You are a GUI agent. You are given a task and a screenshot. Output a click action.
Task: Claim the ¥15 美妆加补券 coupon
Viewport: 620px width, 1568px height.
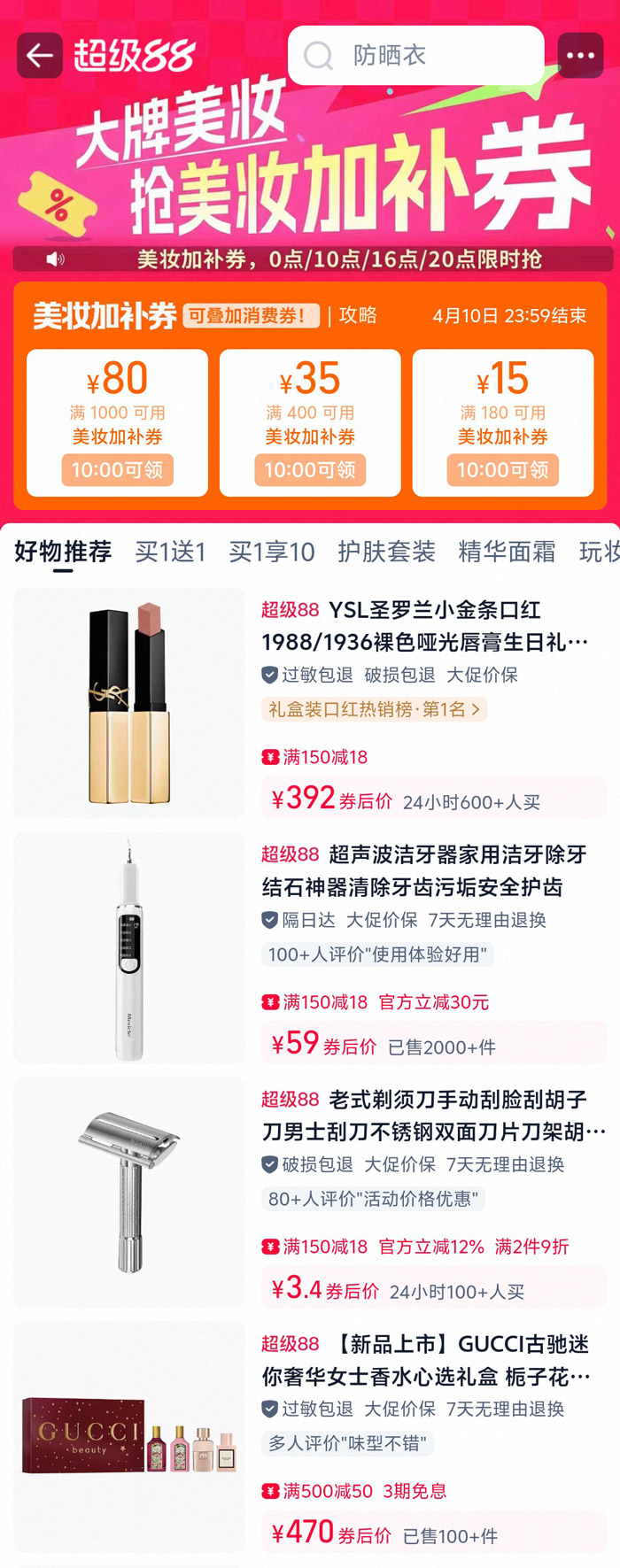(x=502, y=469)
